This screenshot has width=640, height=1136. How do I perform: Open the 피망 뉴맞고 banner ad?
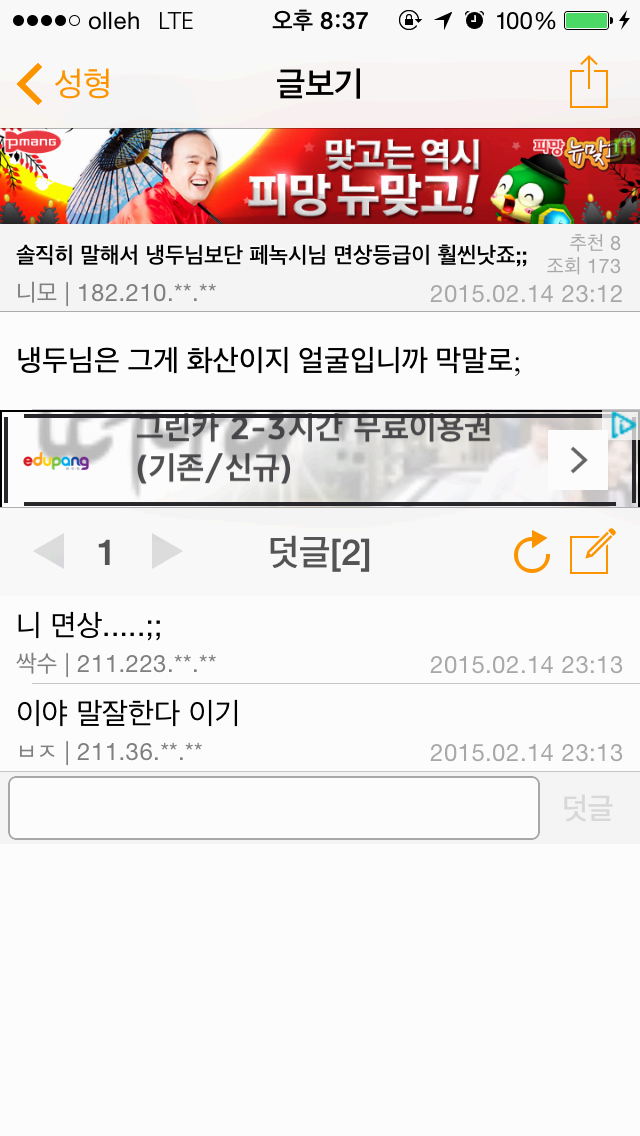point(320,176)
